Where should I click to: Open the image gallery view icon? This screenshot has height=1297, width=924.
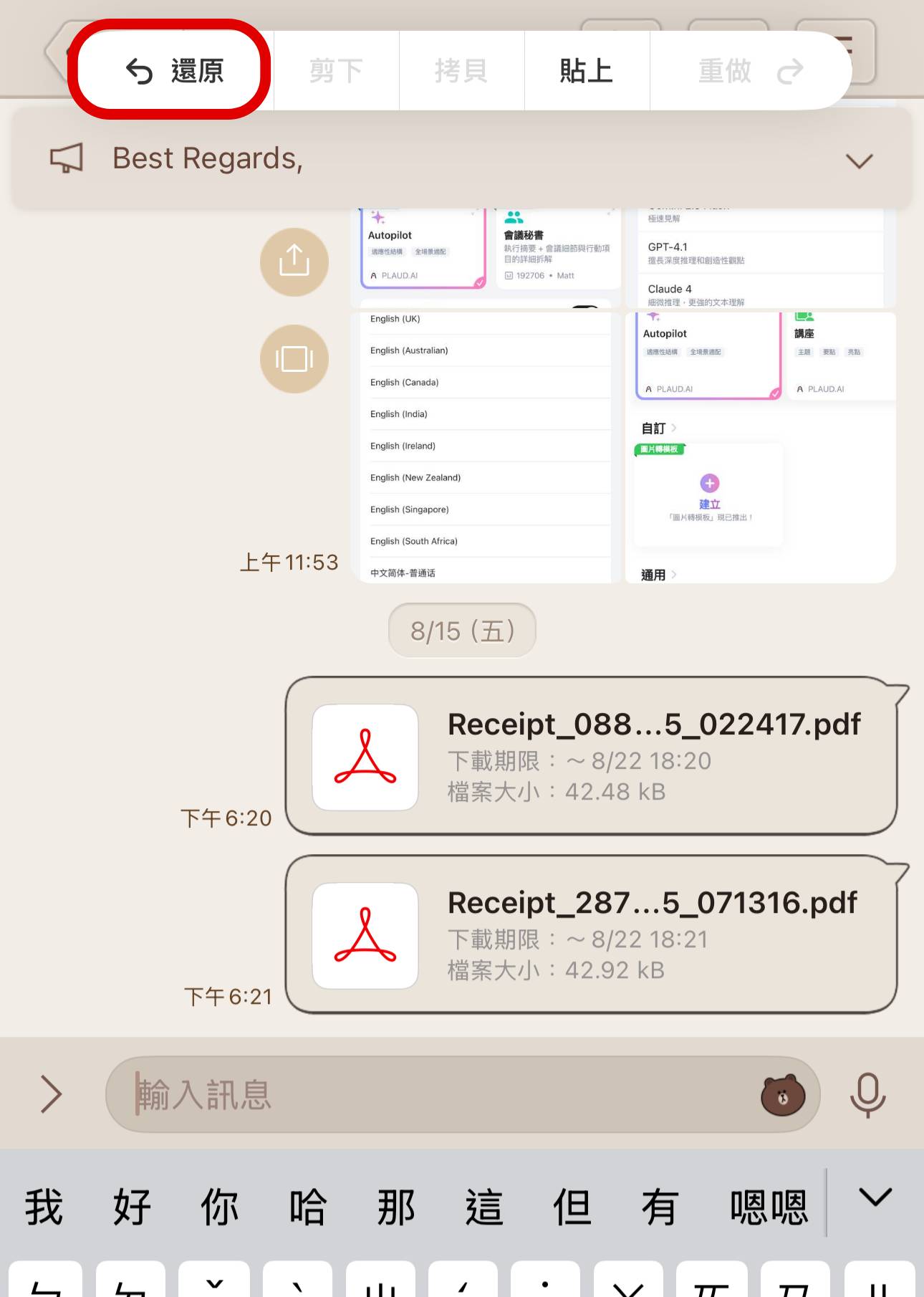(294, 358)
